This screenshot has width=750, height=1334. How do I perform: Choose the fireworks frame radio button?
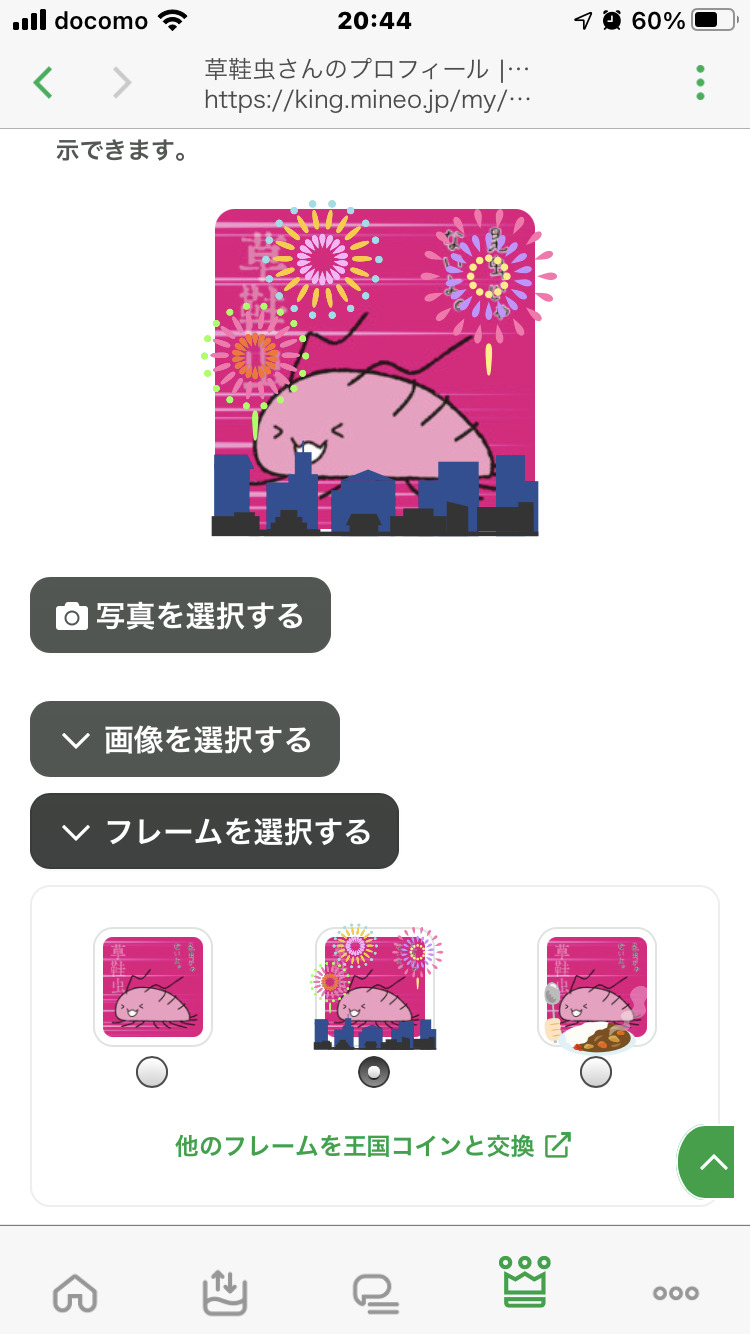374,1073
